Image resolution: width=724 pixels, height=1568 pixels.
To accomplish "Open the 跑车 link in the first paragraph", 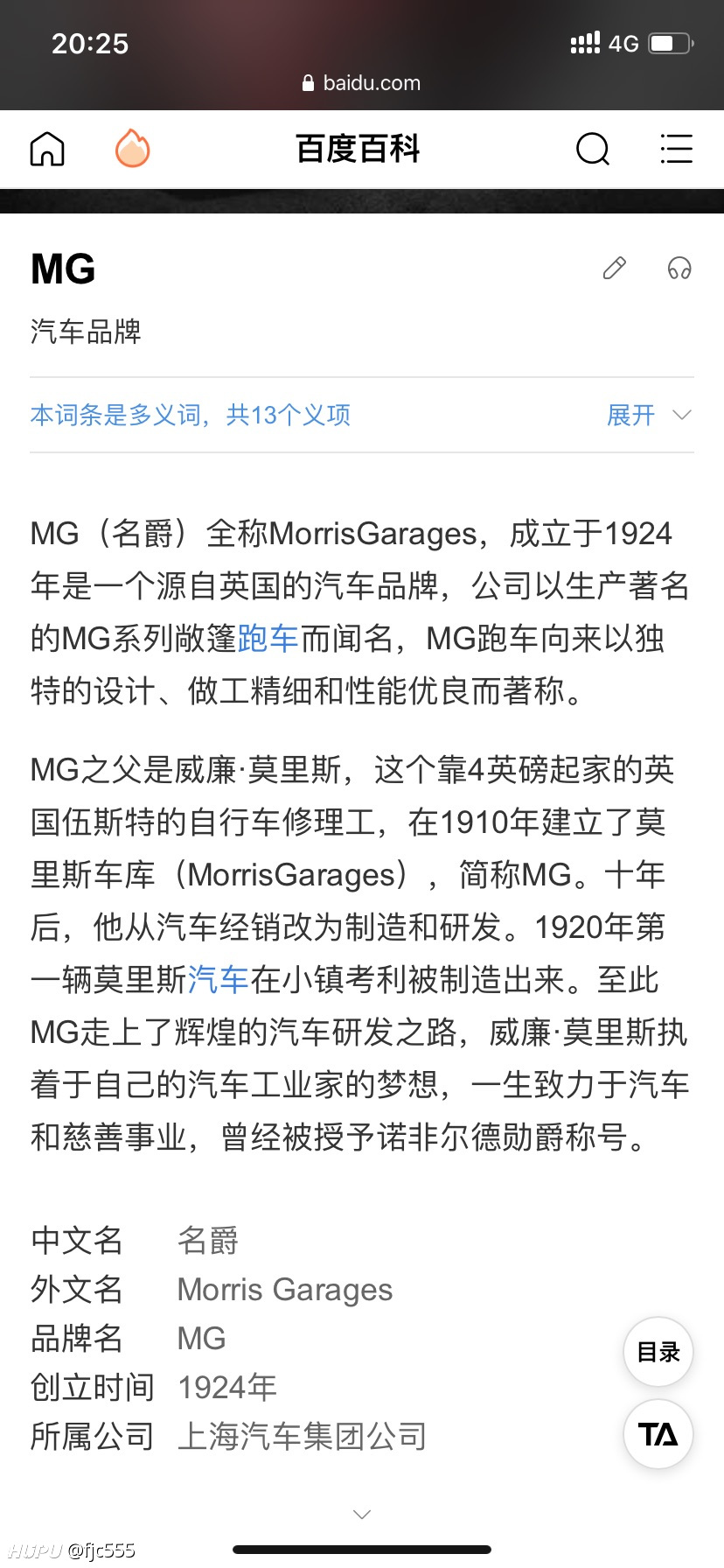I will click(268, 638).
